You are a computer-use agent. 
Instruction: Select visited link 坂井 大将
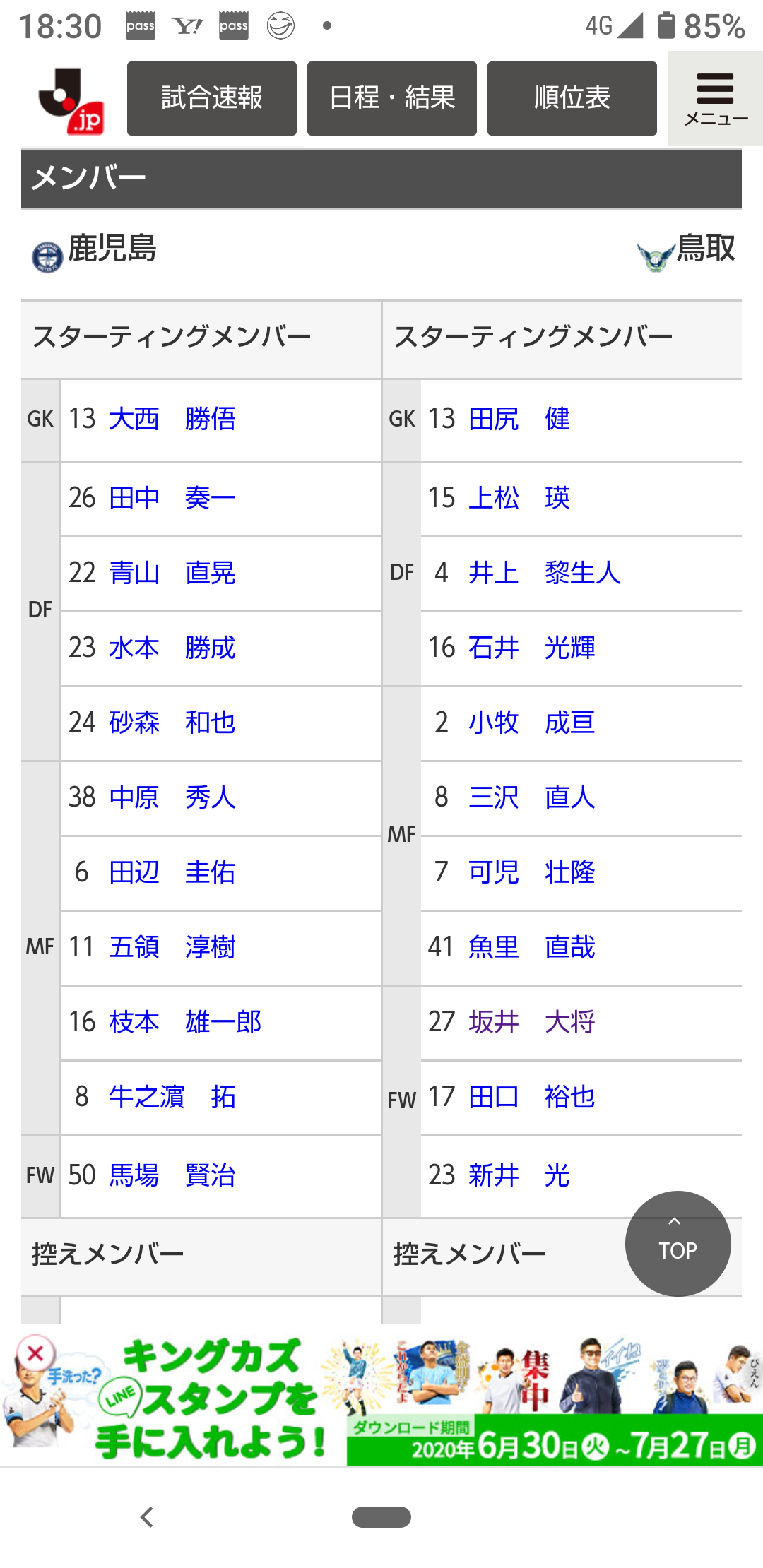click(531, 1022)
